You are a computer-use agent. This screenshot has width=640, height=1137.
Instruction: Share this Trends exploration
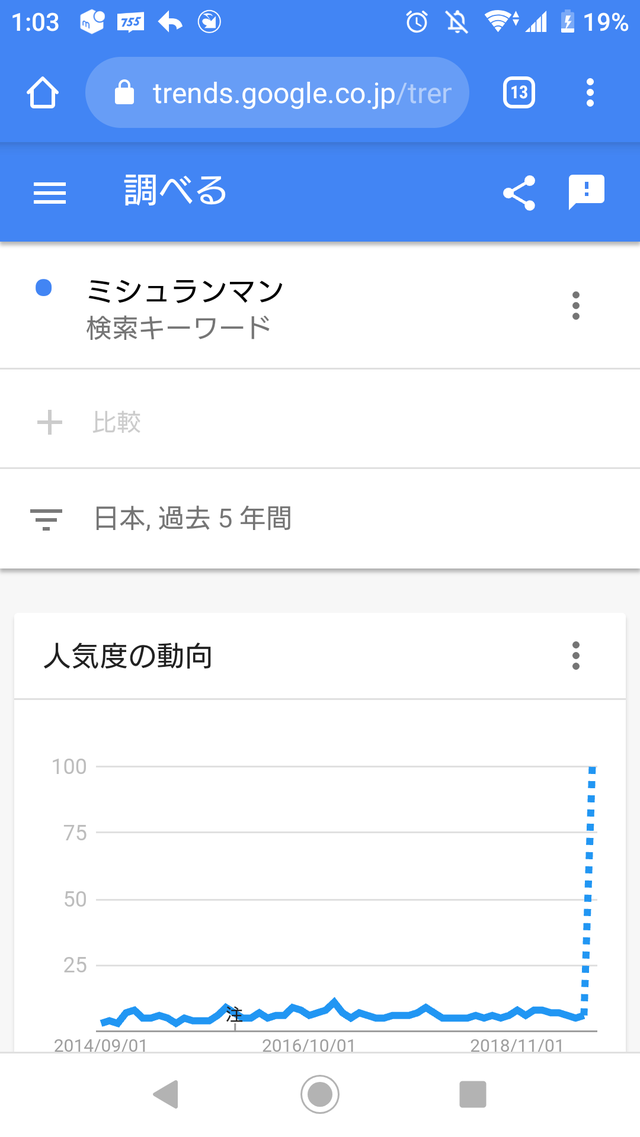click(x=519, y=193)
